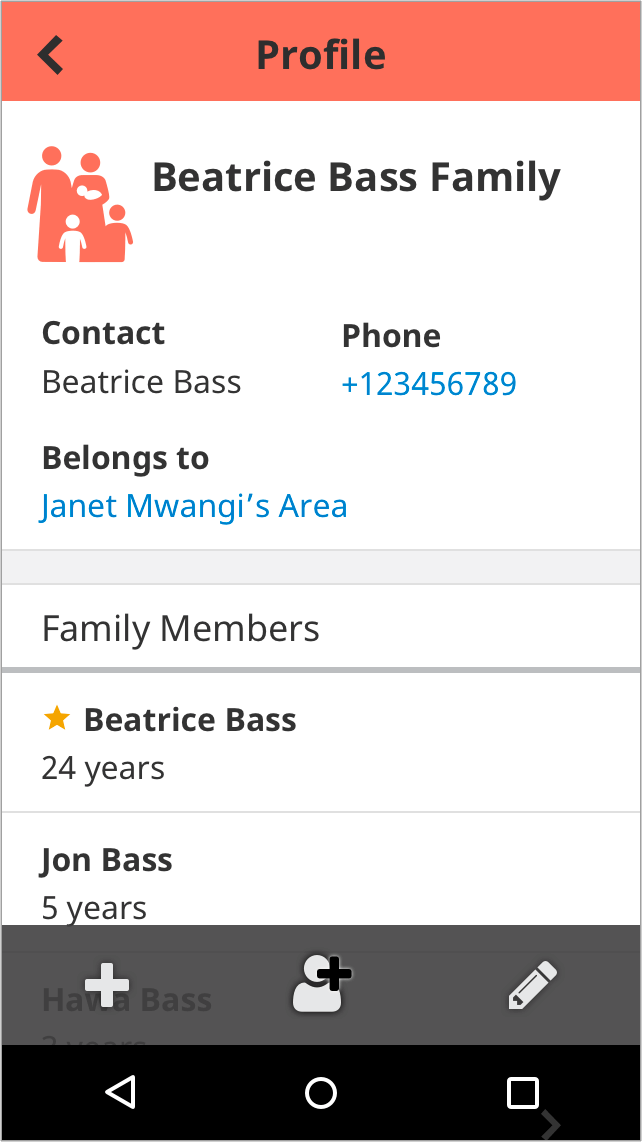Viewport: 642px width, 1142px height.
Task: Tap the system home button
Action: (x=321, y=1092)
